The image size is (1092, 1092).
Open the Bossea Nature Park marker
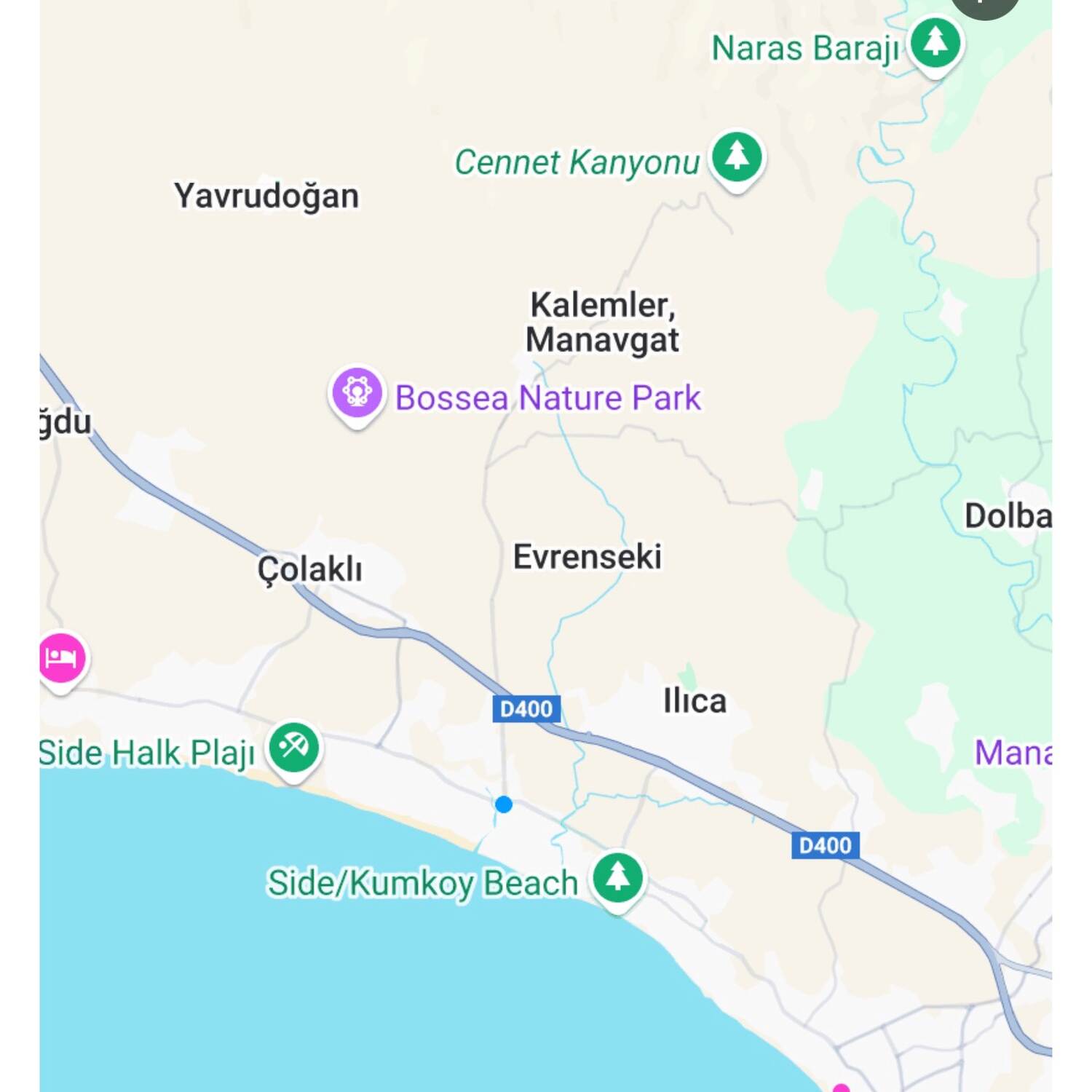point(357,393)
